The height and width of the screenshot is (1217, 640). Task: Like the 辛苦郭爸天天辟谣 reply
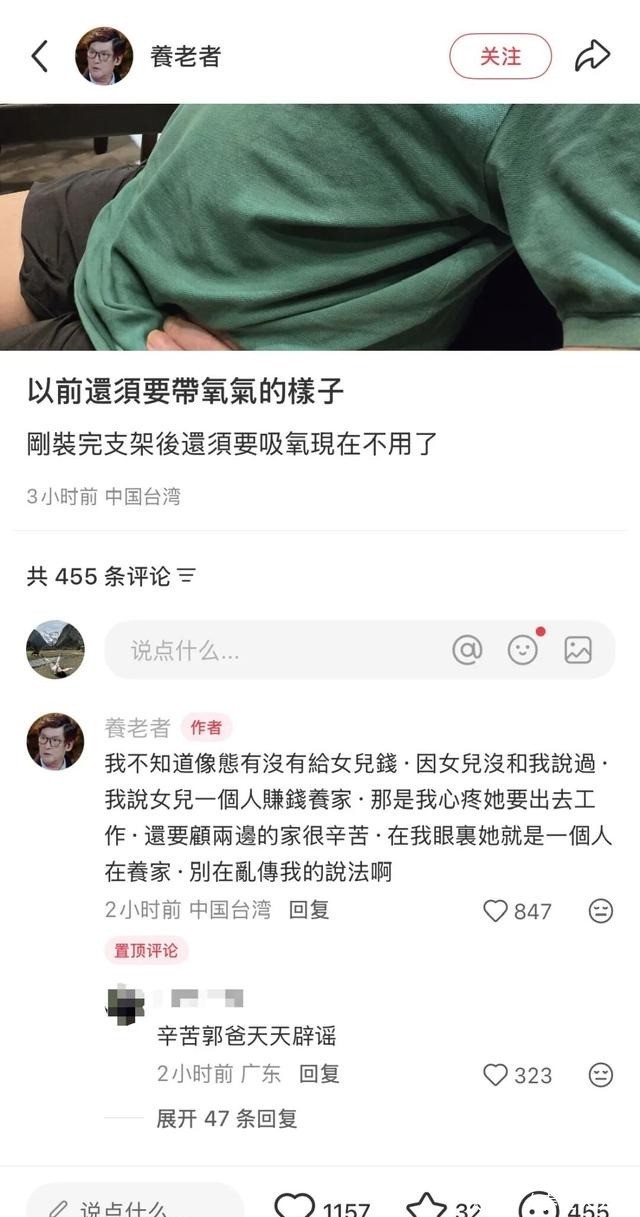click(496, 1075)
